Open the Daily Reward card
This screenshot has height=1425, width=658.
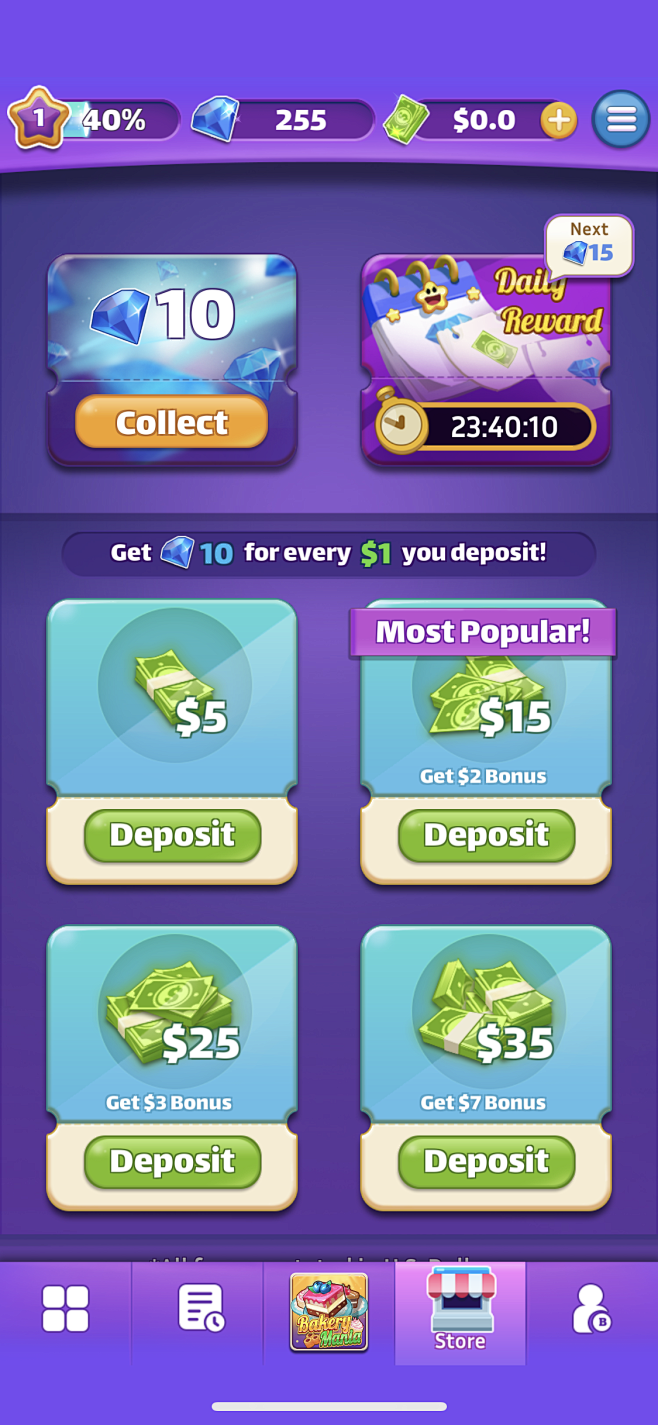pos(486,360)
